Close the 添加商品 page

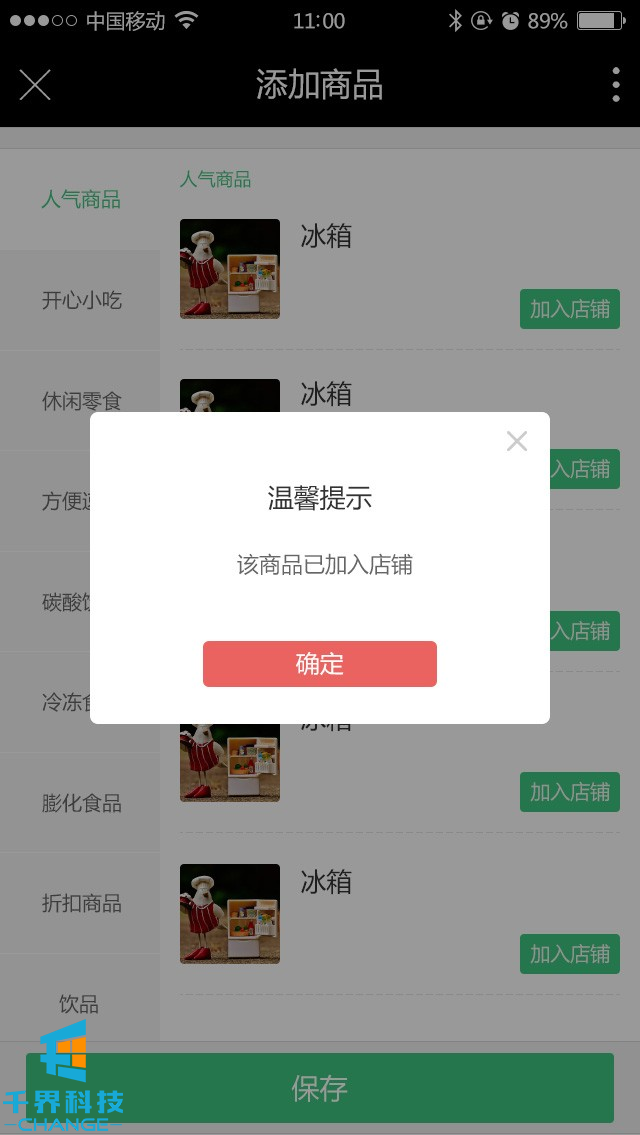[35, 85]
